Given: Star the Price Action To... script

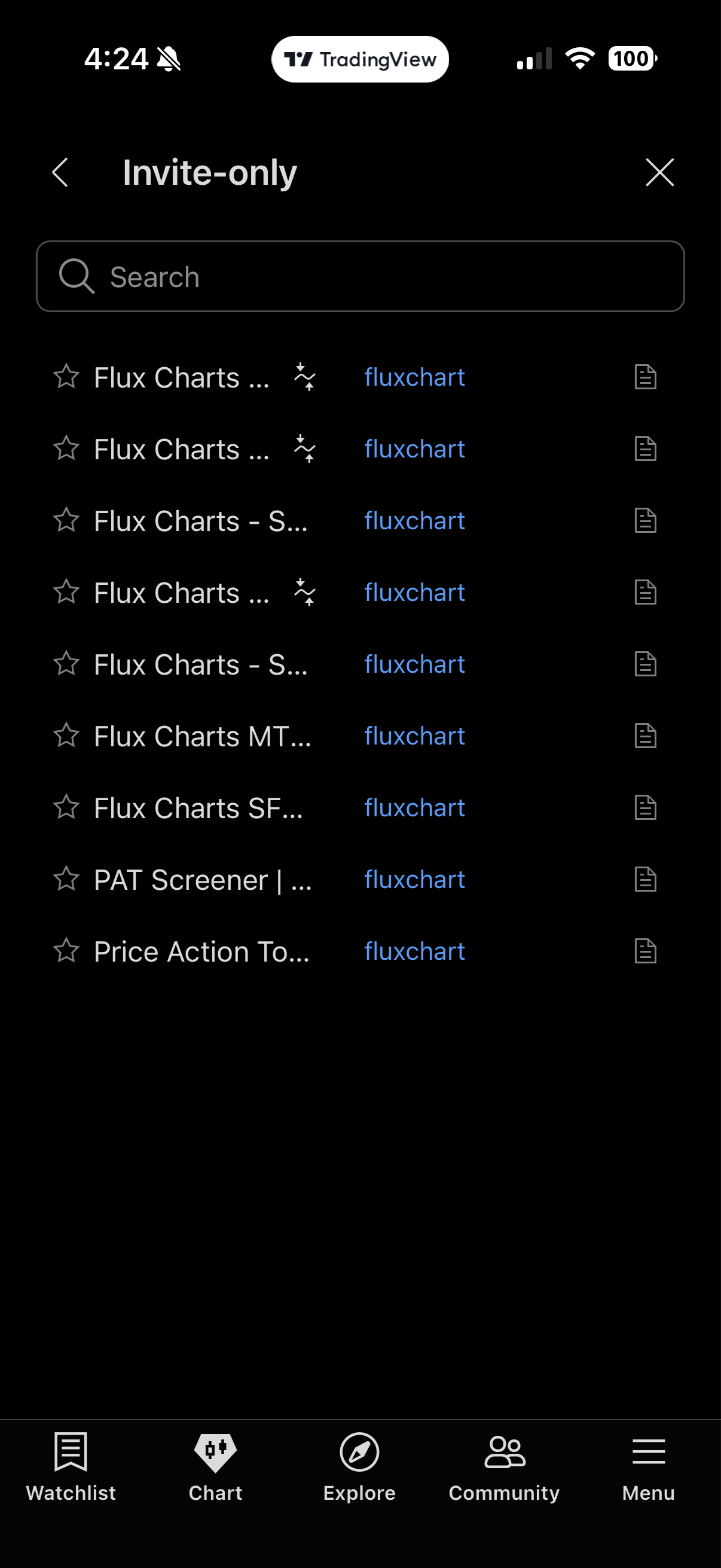Looking at the screenshot, I should click(66, 951).
